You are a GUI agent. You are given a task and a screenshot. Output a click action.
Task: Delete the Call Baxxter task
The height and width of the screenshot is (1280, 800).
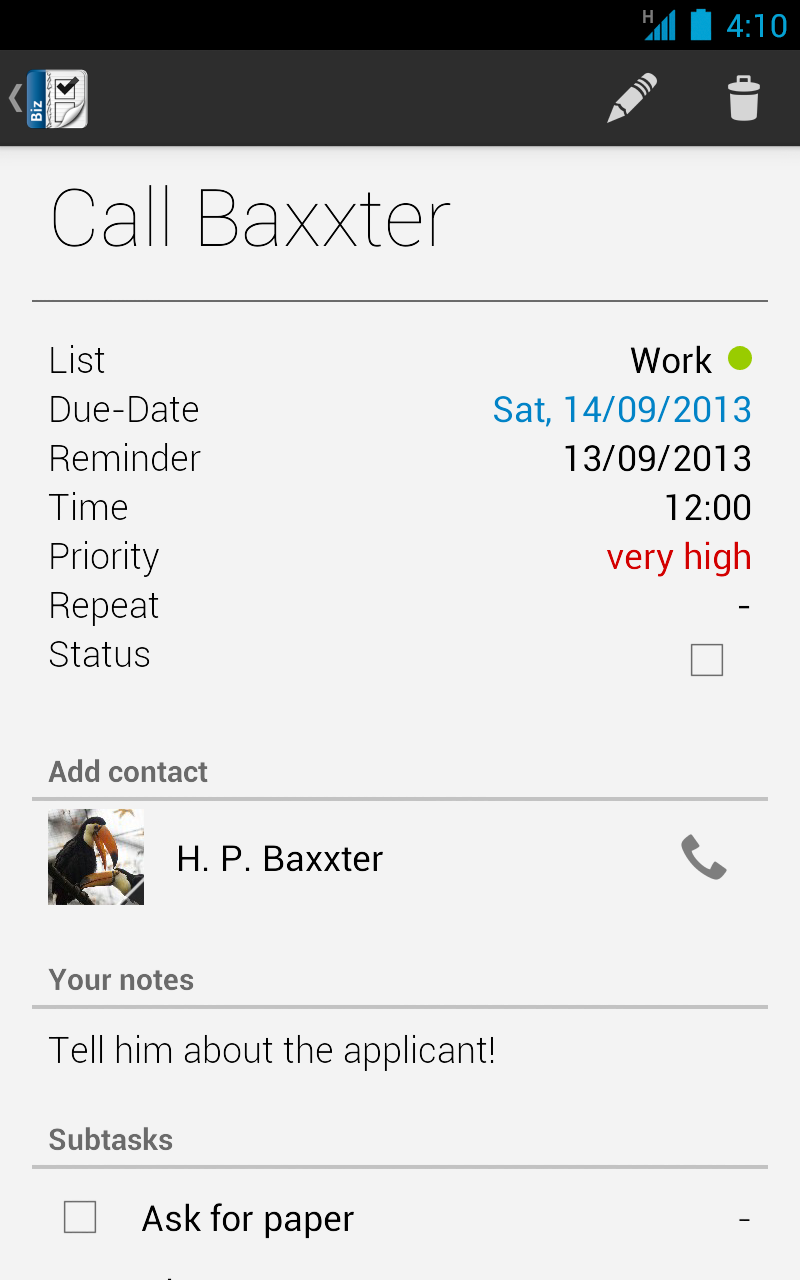(743, 98)
